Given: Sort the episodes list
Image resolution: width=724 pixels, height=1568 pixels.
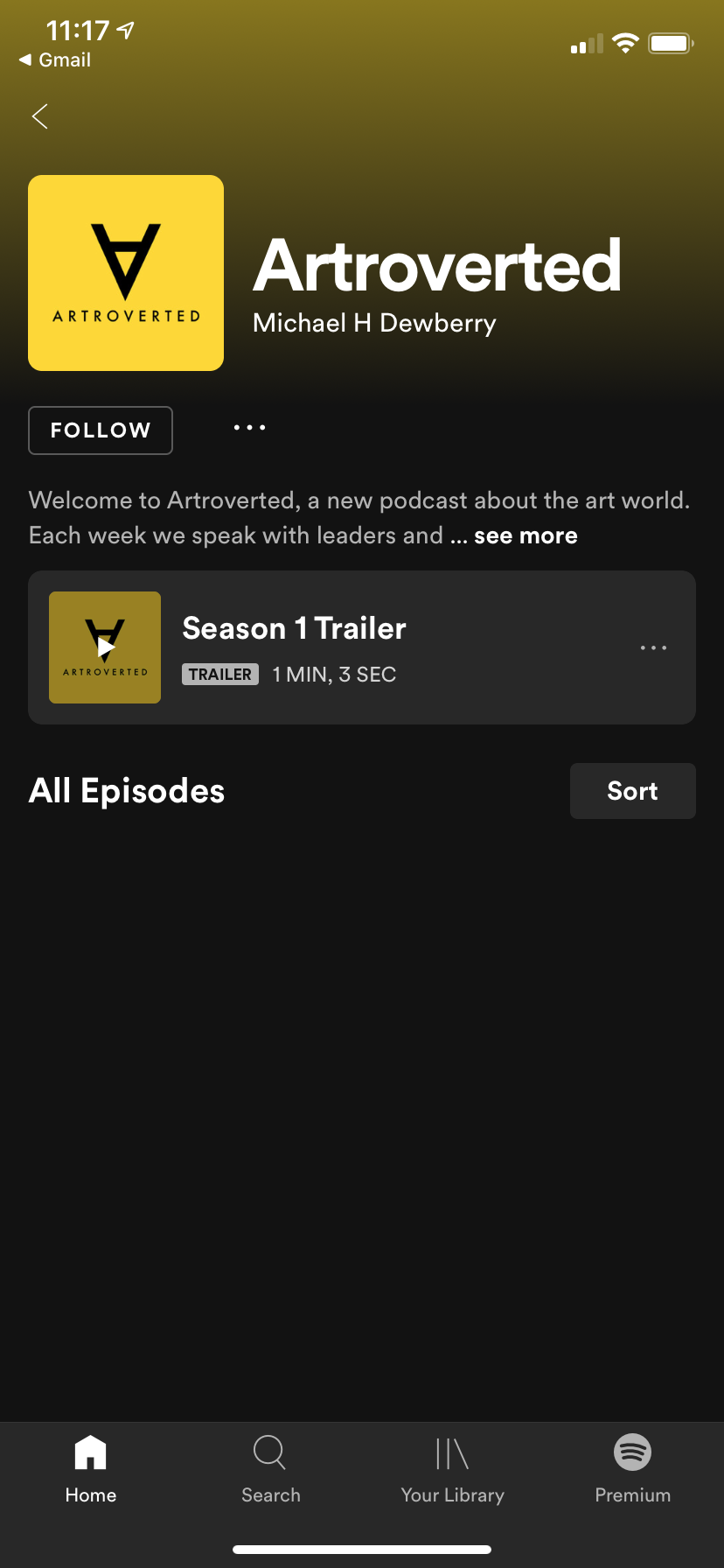Looking at the screenshot, I should pyautogui.click(x=633, y=791).
